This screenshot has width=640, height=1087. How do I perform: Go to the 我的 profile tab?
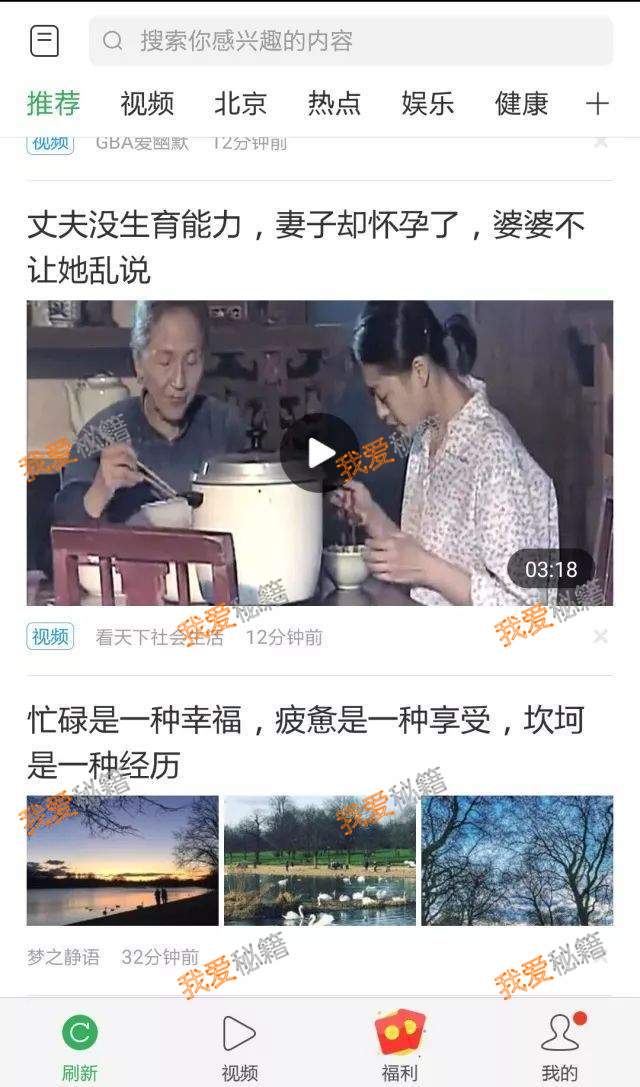560,1045
